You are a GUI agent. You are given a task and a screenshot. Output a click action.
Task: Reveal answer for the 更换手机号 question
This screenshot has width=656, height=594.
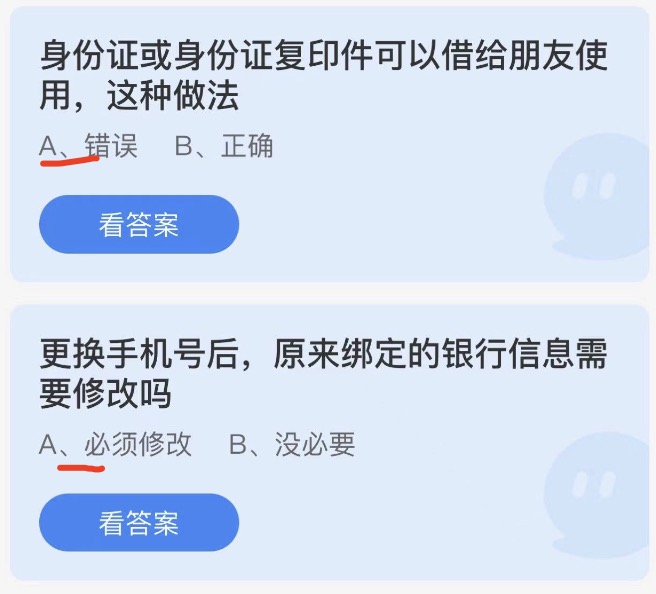pos(139,522)
